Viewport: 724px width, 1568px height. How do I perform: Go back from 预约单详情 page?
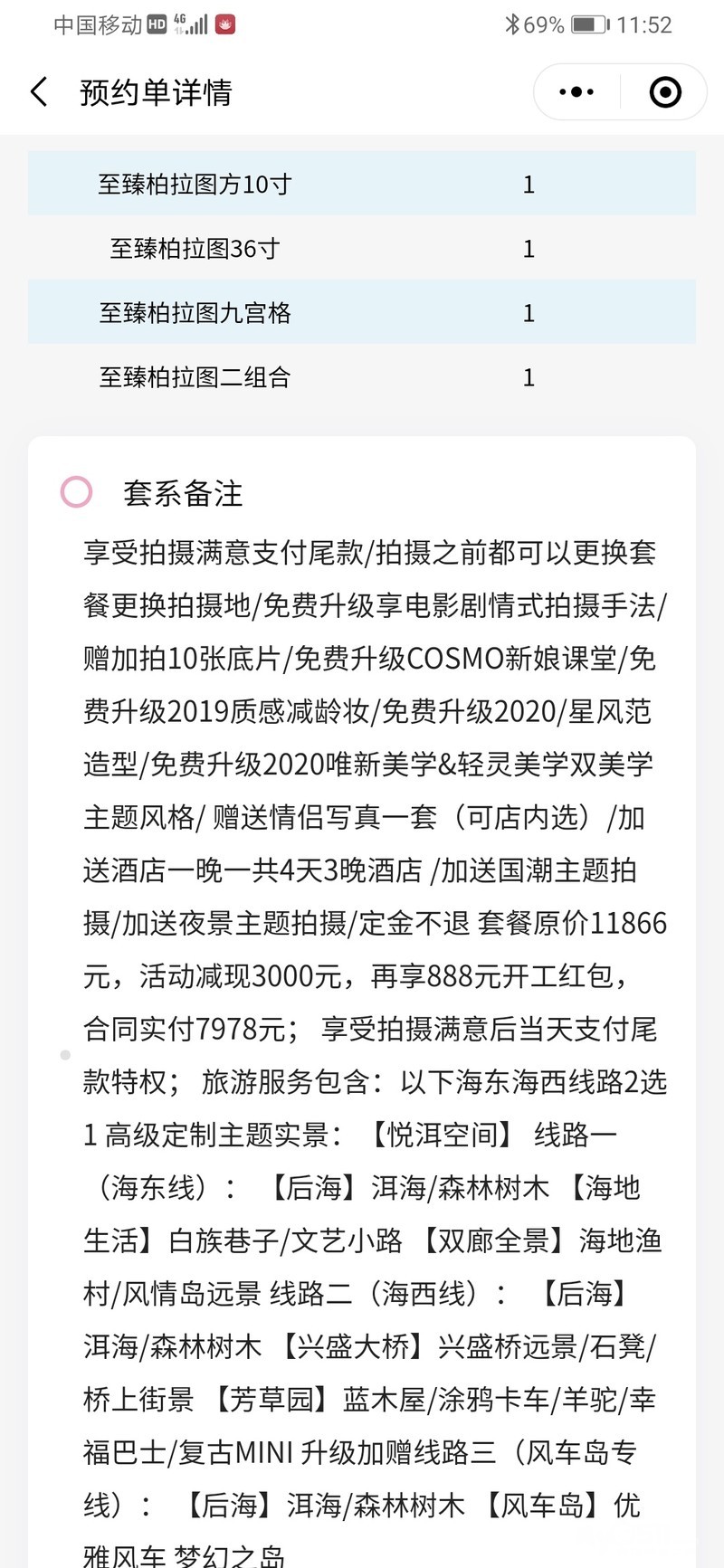coord(39,92)
